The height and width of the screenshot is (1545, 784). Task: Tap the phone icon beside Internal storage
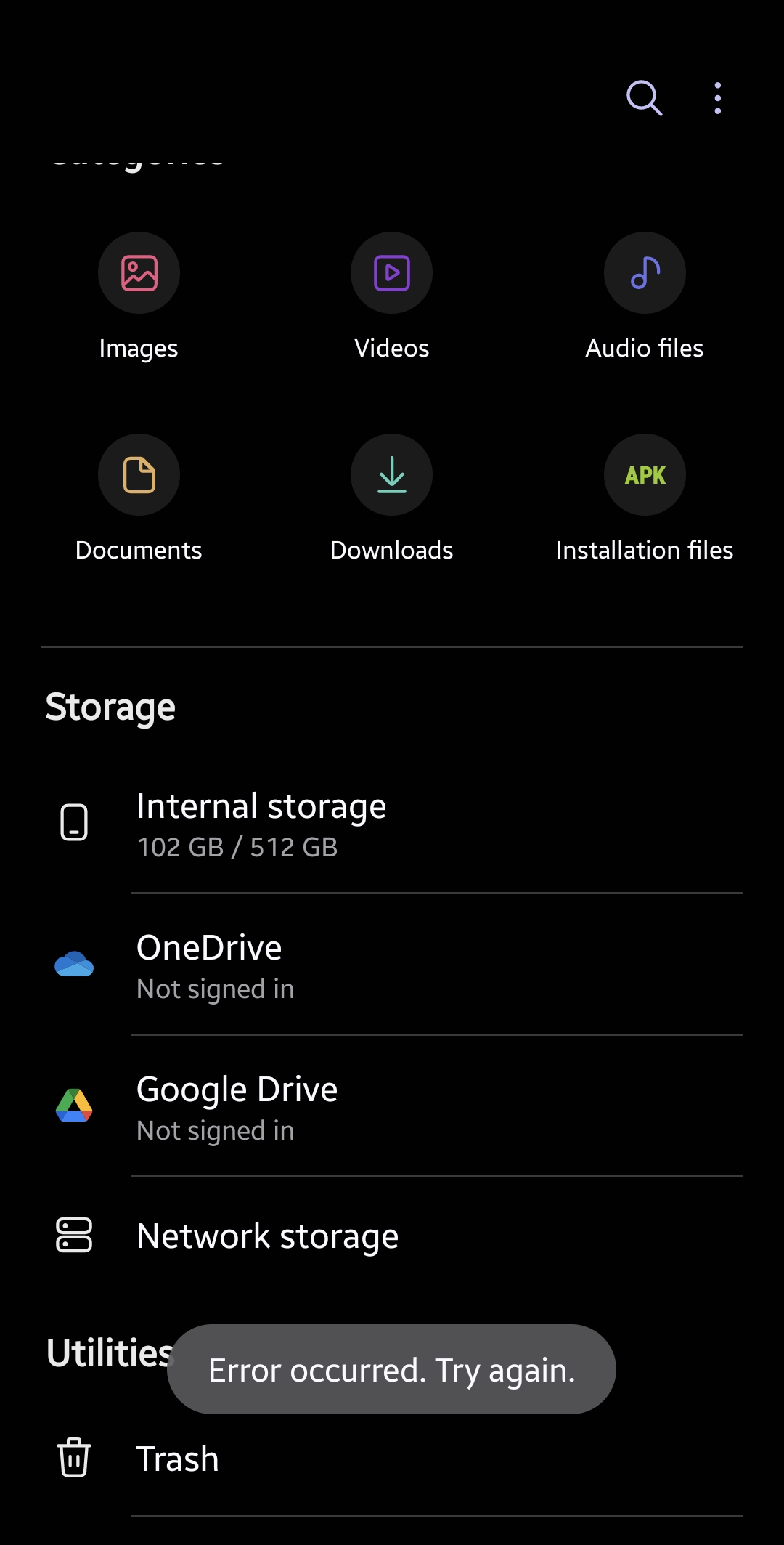(73, 823)
